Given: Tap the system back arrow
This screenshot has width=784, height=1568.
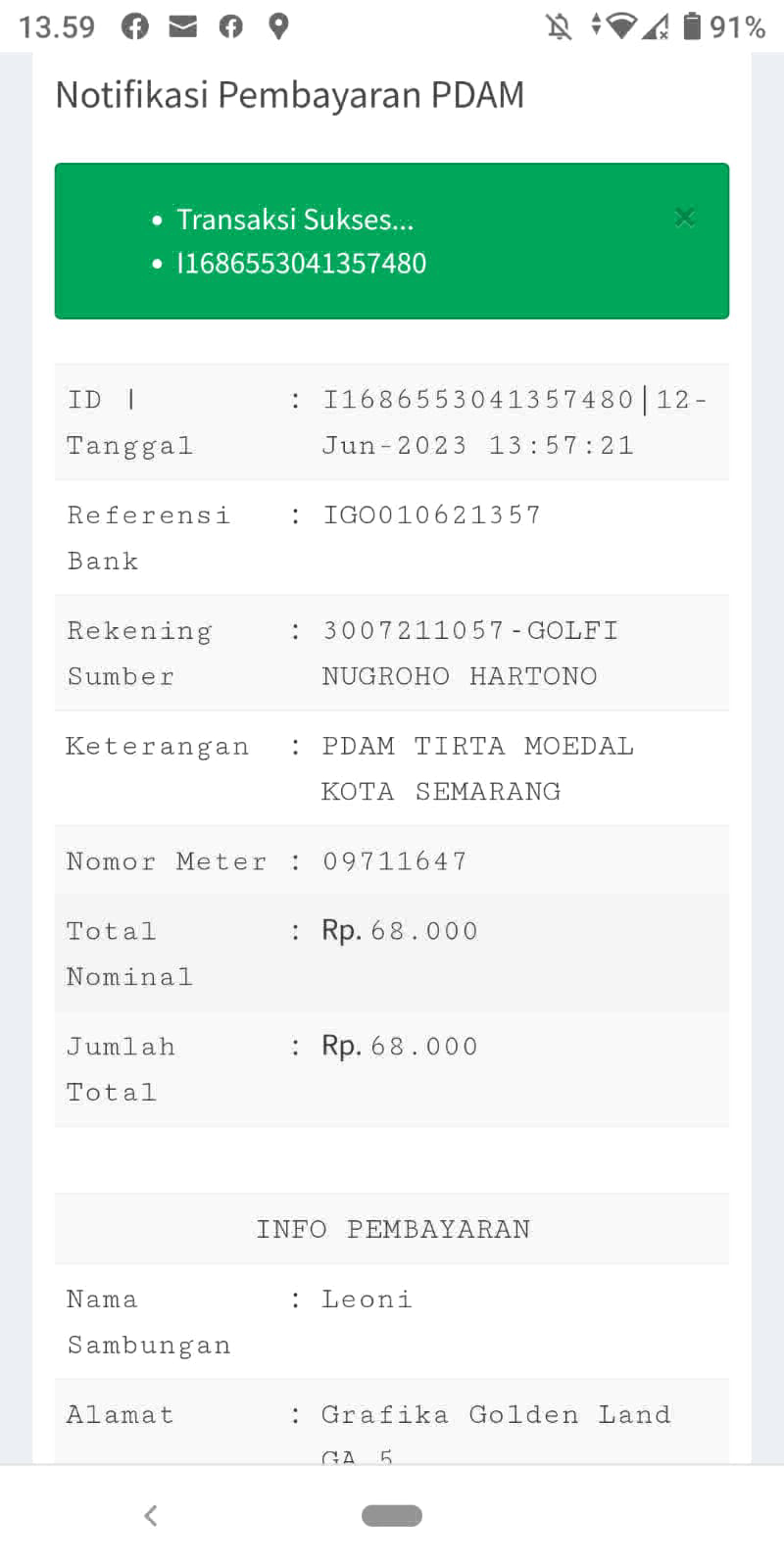Looking at the screenshot, I should coord(151,1515).
